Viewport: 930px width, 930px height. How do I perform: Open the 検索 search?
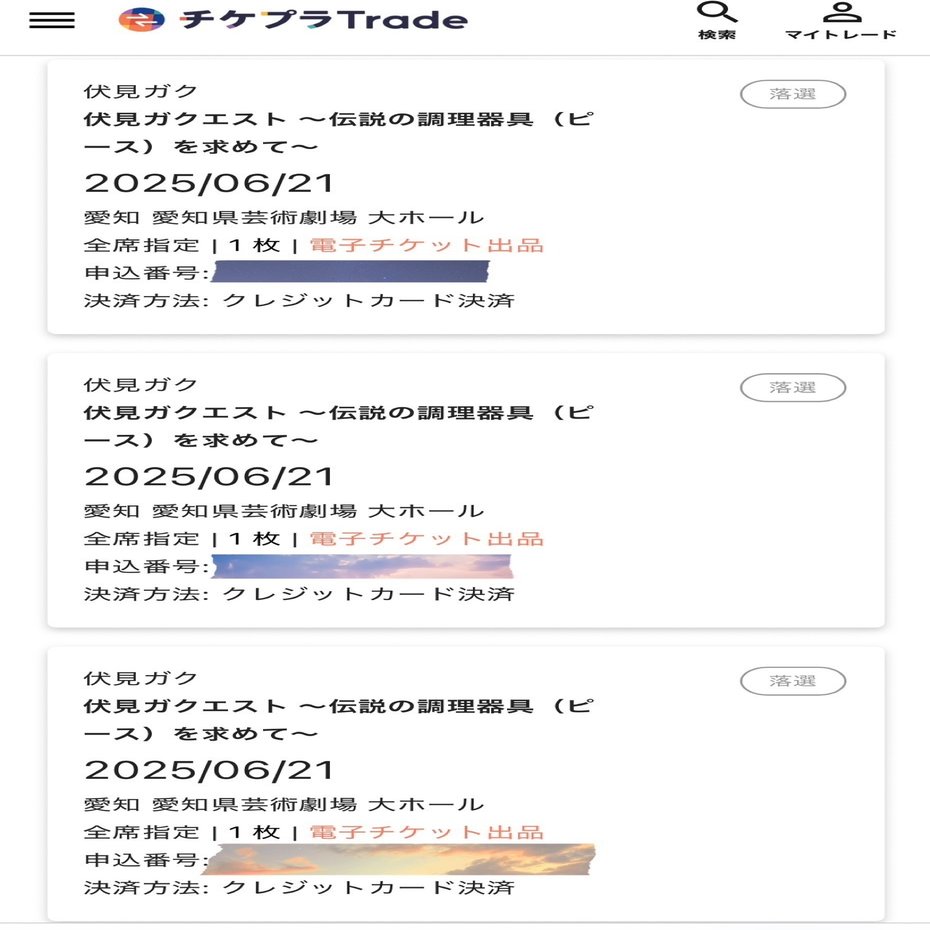[x=717, y=20]
